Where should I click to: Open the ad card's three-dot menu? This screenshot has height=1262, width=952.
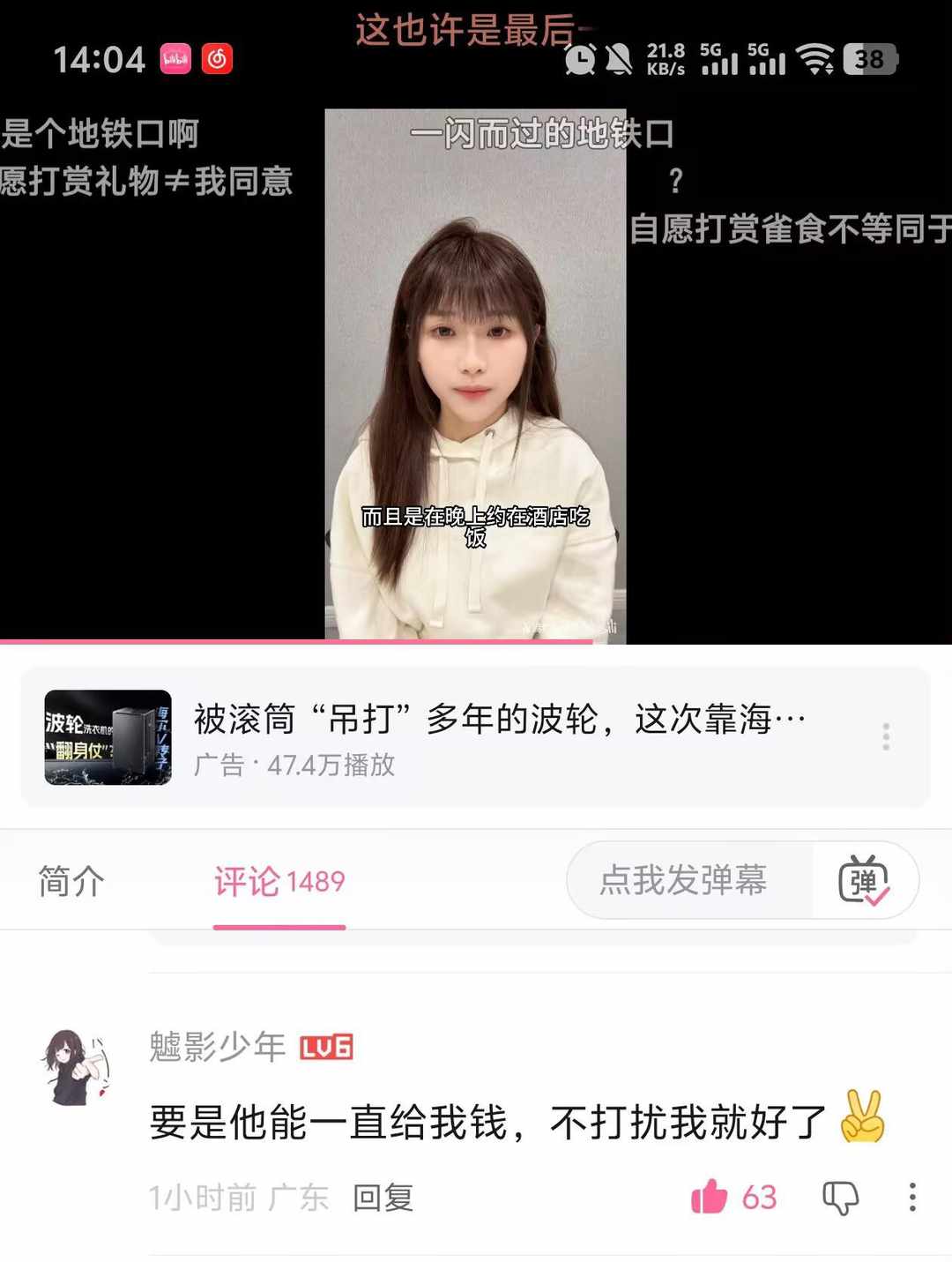tap(885, 736)
